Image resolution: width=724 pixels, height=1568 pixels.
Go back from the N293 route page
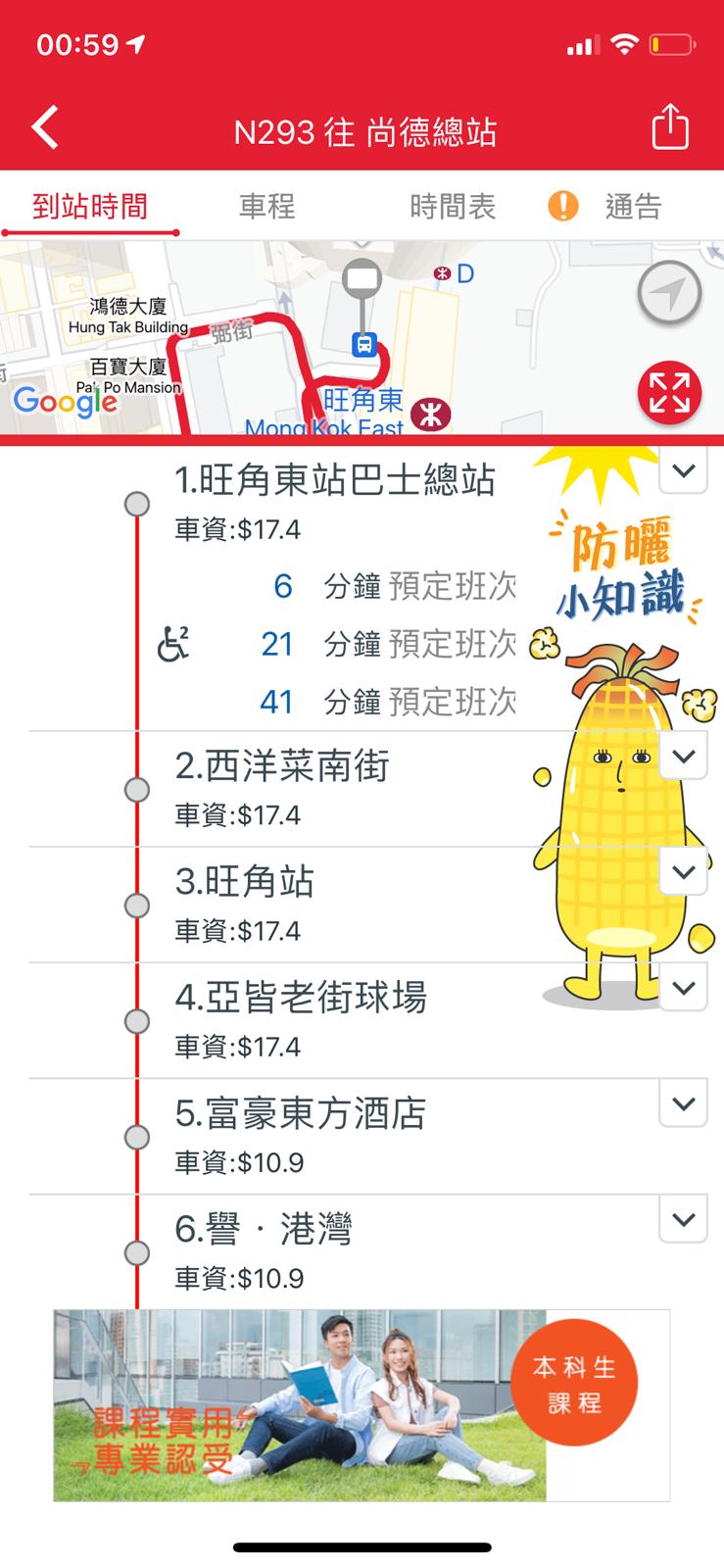(45, 128)
